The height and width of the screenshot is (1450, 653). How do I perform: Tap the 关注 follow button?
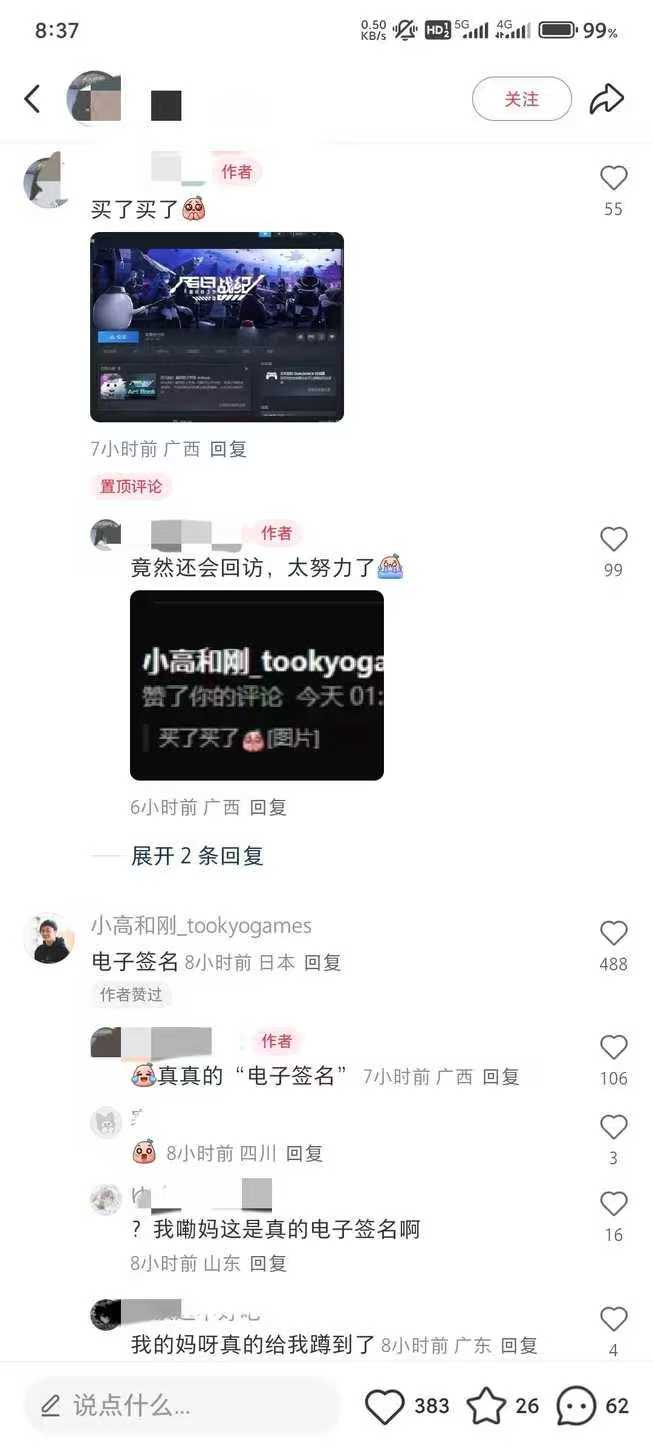tap(521, 99)
